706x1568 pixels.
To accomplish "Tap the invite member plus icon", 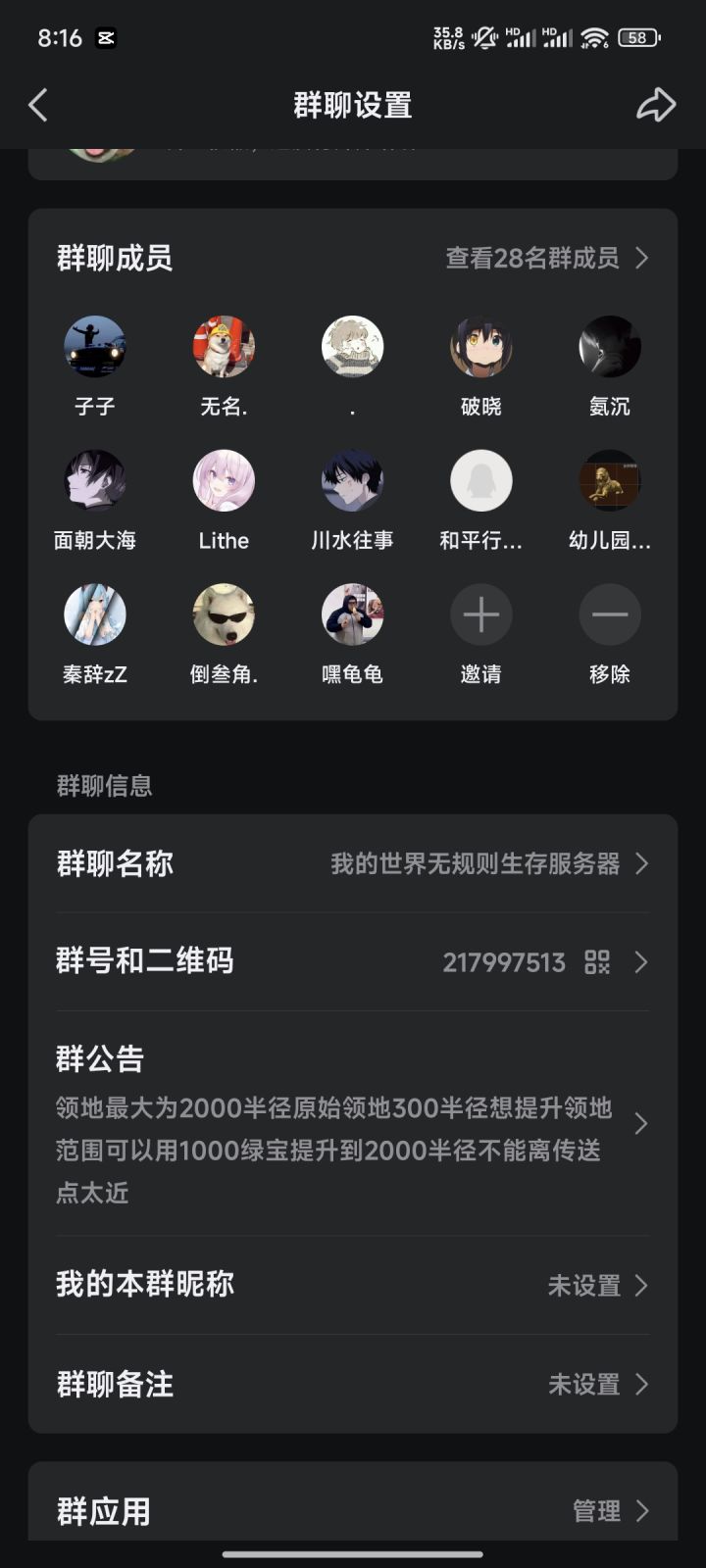I will point(481,614).
